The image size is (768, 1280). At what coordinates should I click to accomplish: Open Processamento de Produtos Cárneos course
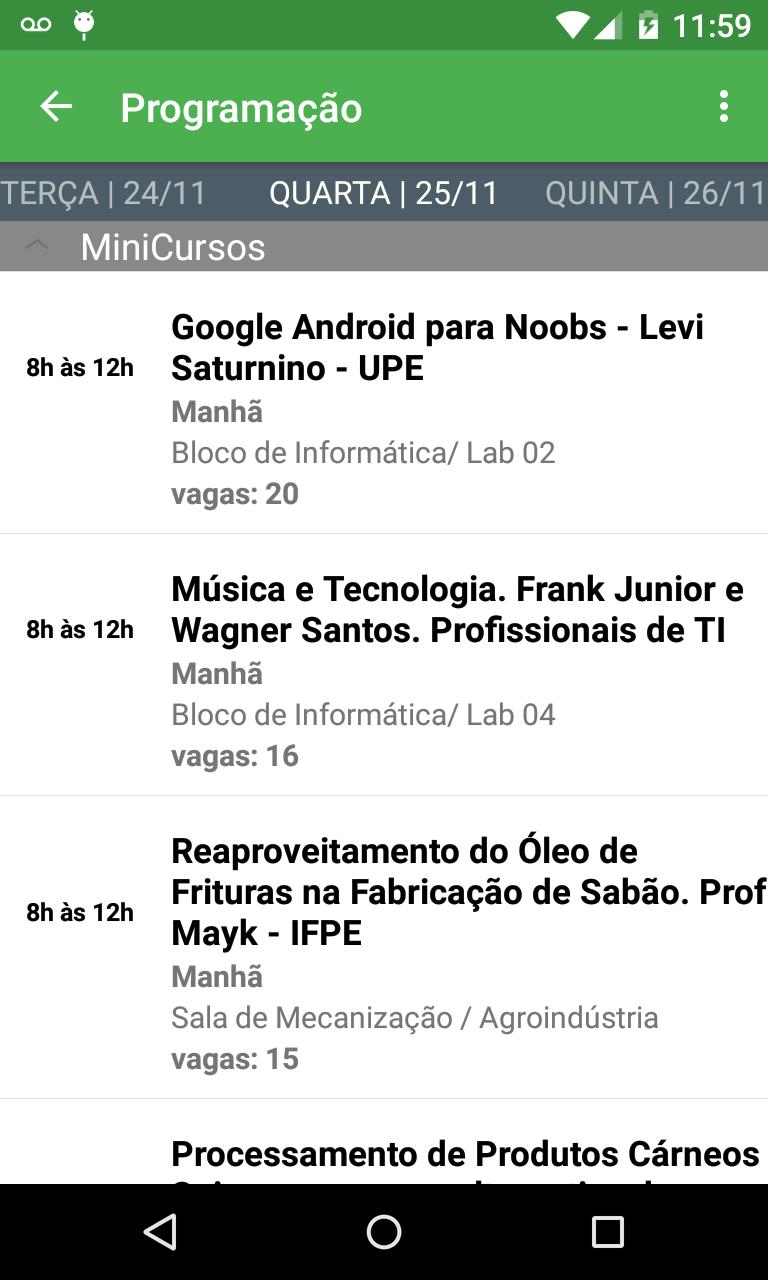(384, 1142)
